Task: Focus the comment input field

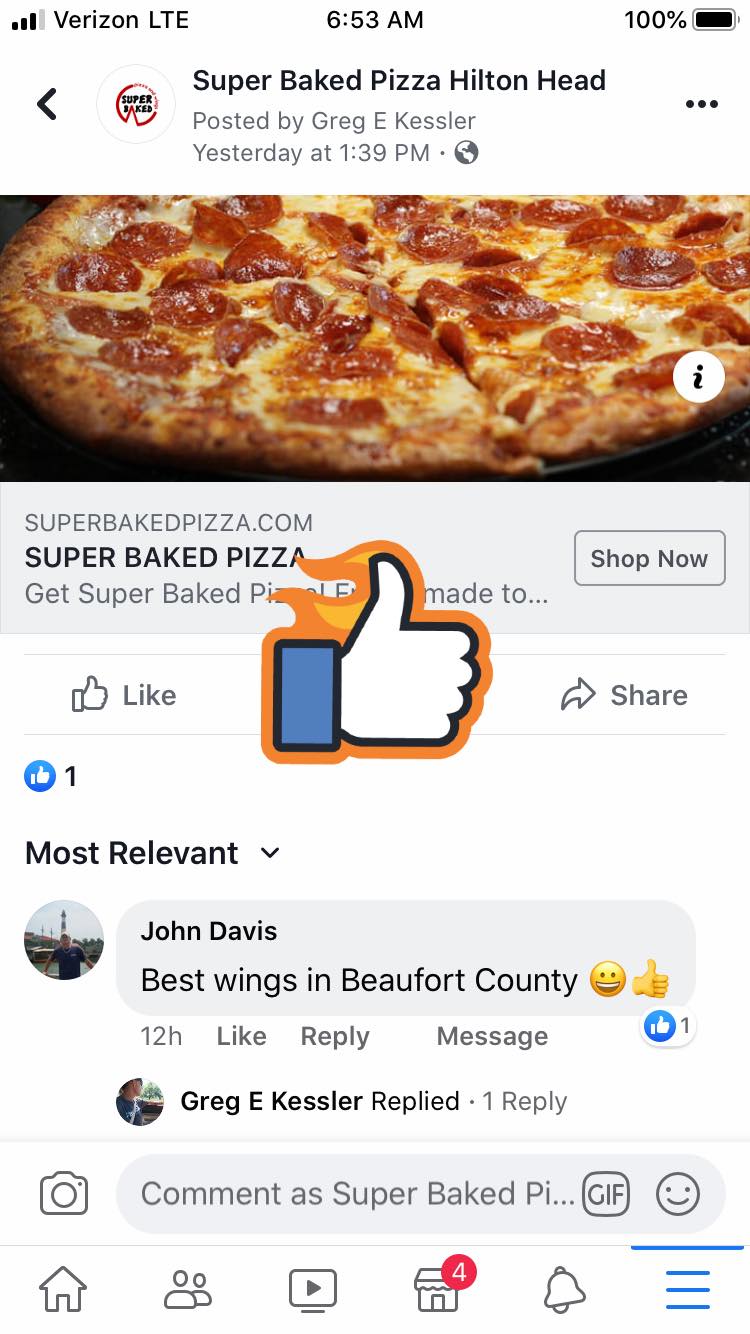Action: (x=355, y=1194)
